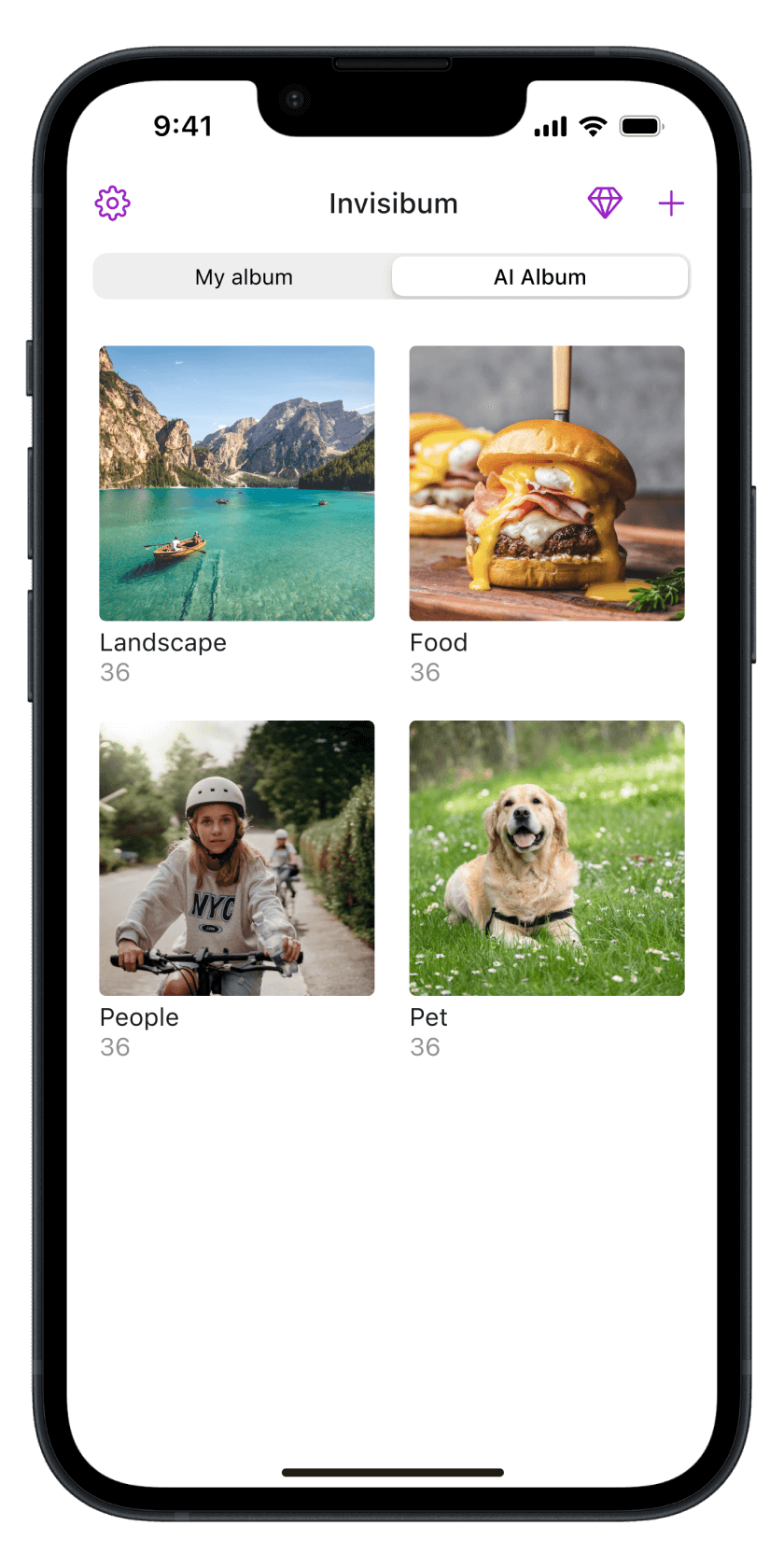784x1568 pixels.
Task: View the Pet album
Action: pos(547,858)
